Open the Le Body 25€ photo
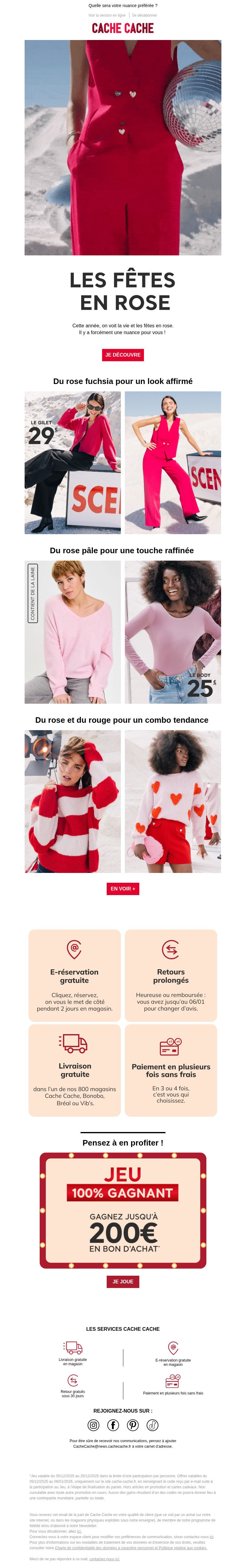Viewport: 246px width, 1568px height. 173,632
